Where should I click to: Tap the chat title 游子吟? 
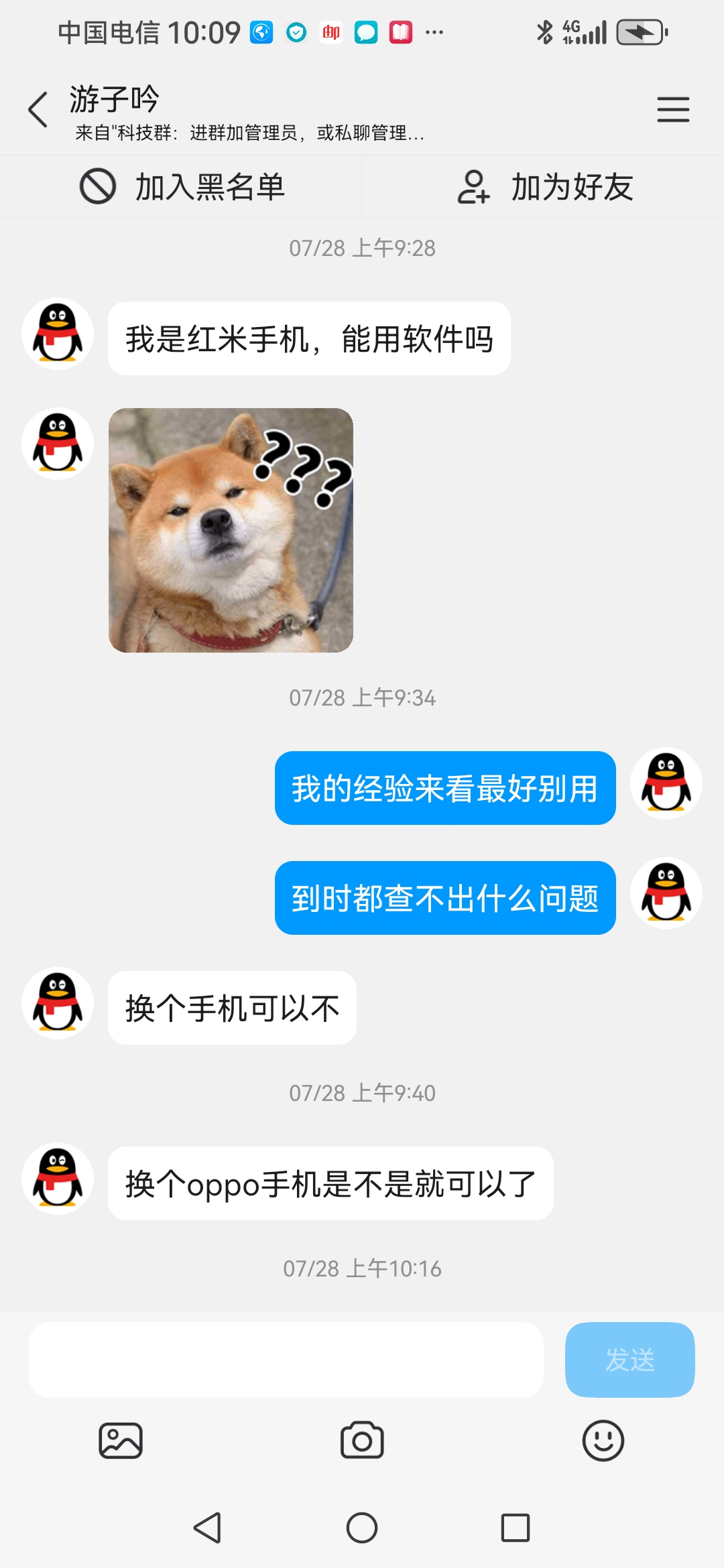point(114,99)
